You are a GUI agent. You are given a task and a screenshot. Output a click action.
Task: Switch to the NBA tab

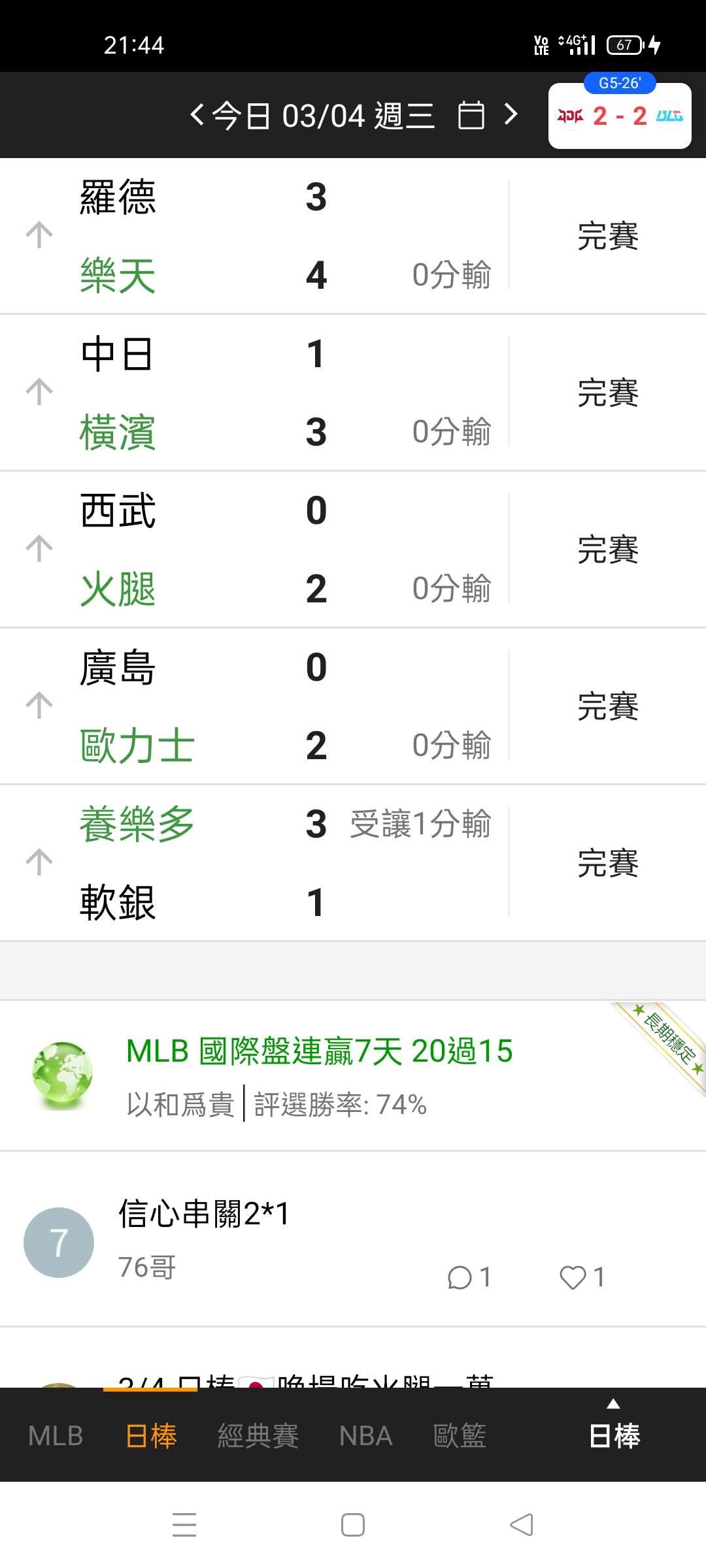click(x=365, y=1436)
